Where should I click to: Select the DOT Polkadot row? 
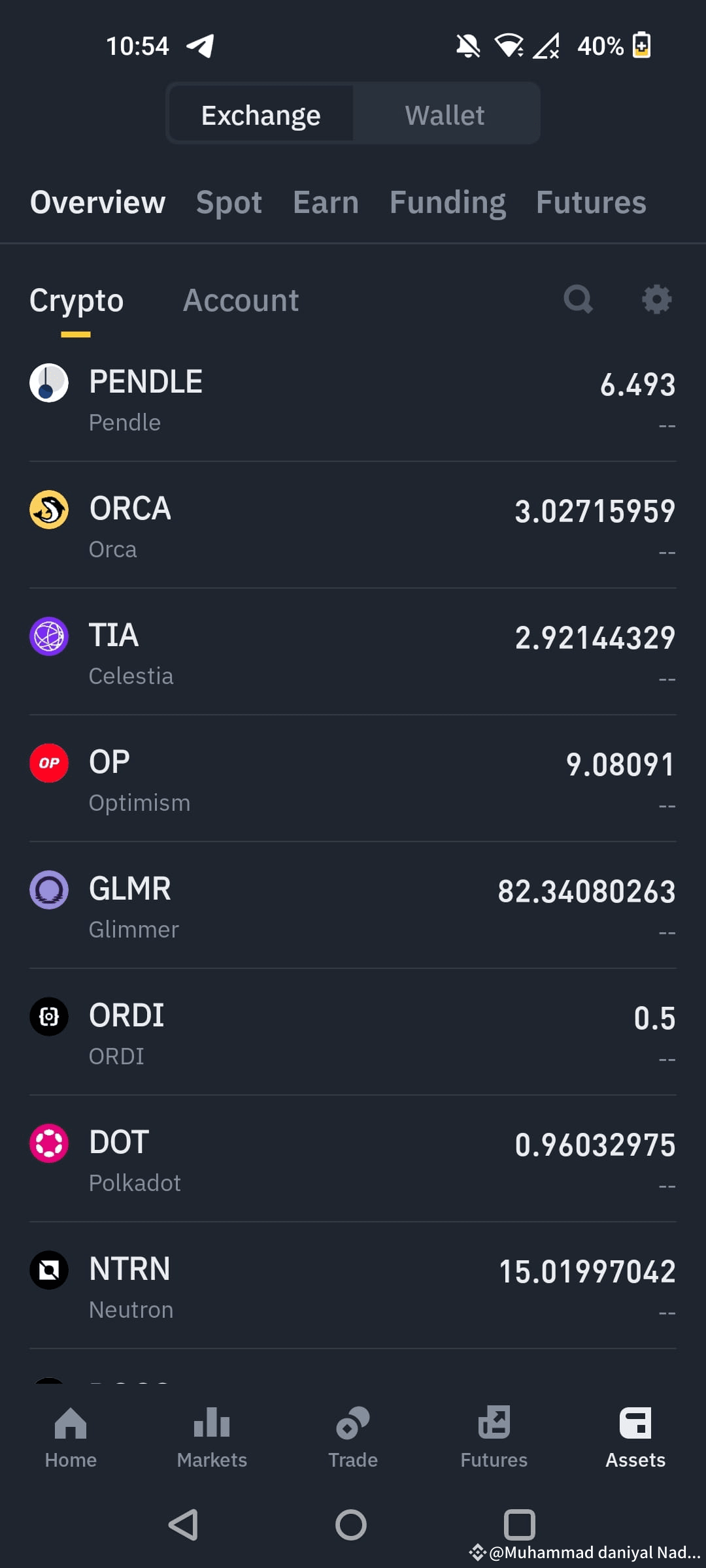click(353, 1159)
